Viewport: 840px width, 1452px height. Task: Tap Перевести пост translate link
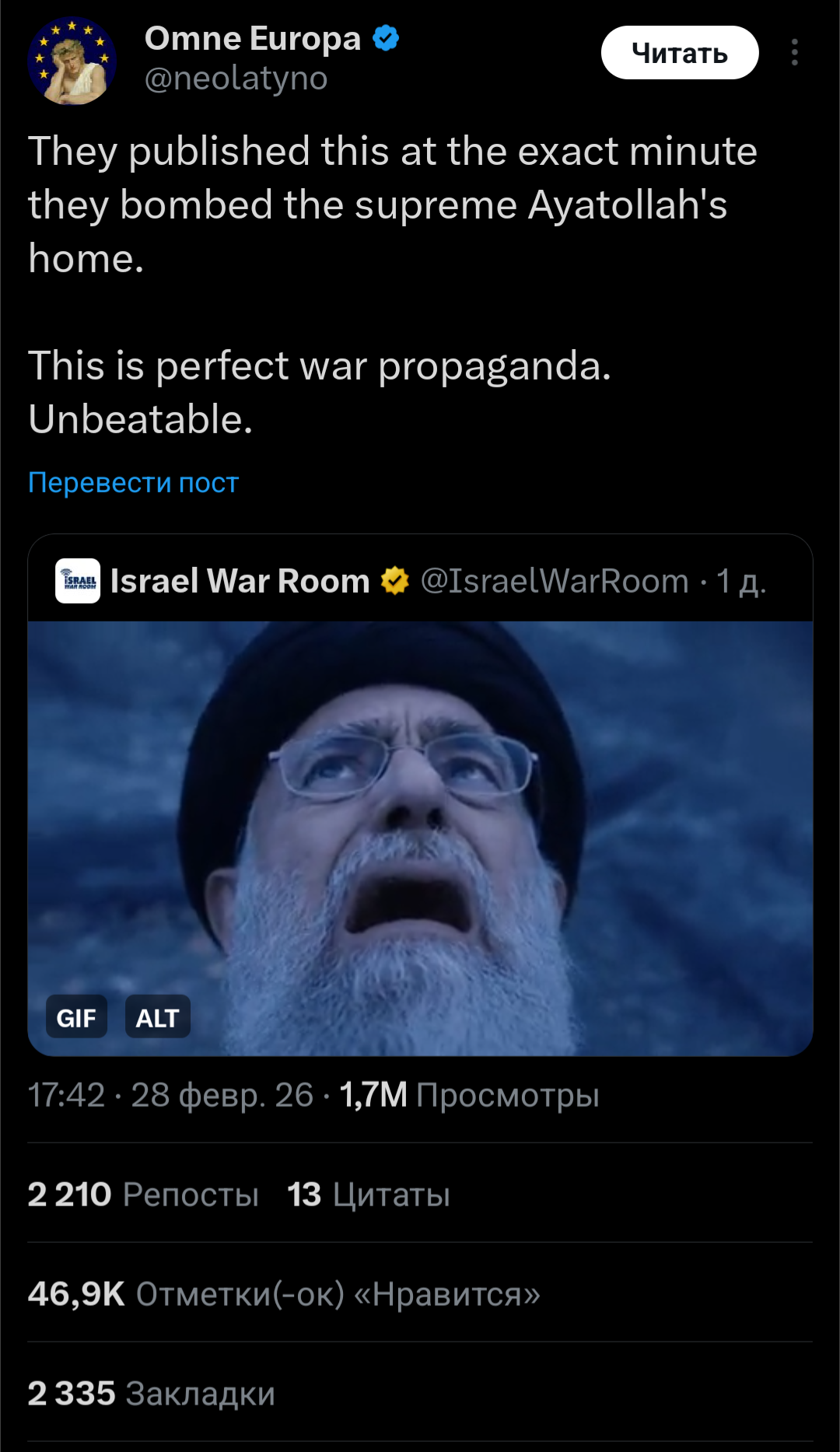click(x=133, y=483)
